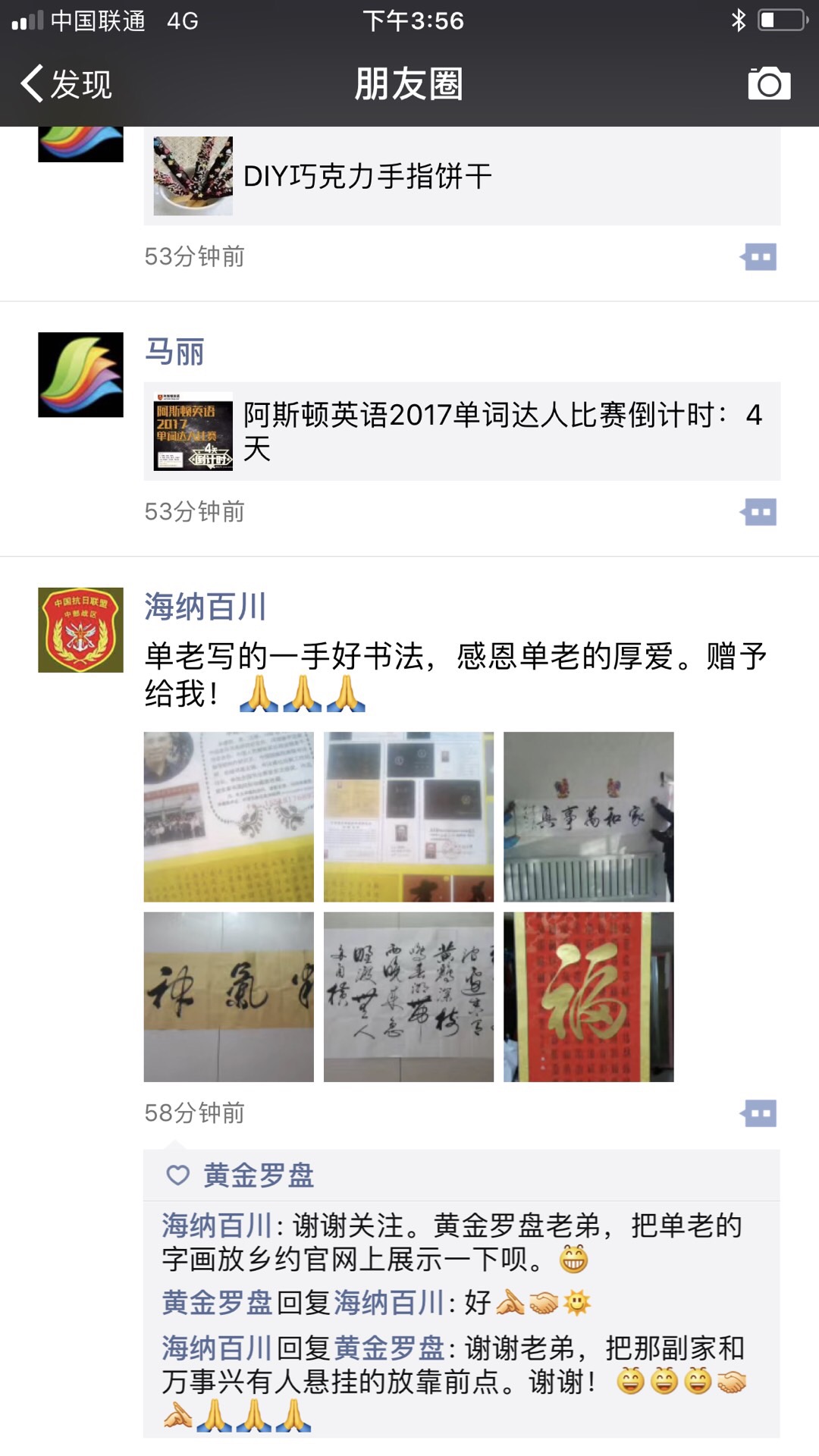Open the 神气 calligraphy photo
Viewport: 819px width, 1456px height.
pos(228,996)
